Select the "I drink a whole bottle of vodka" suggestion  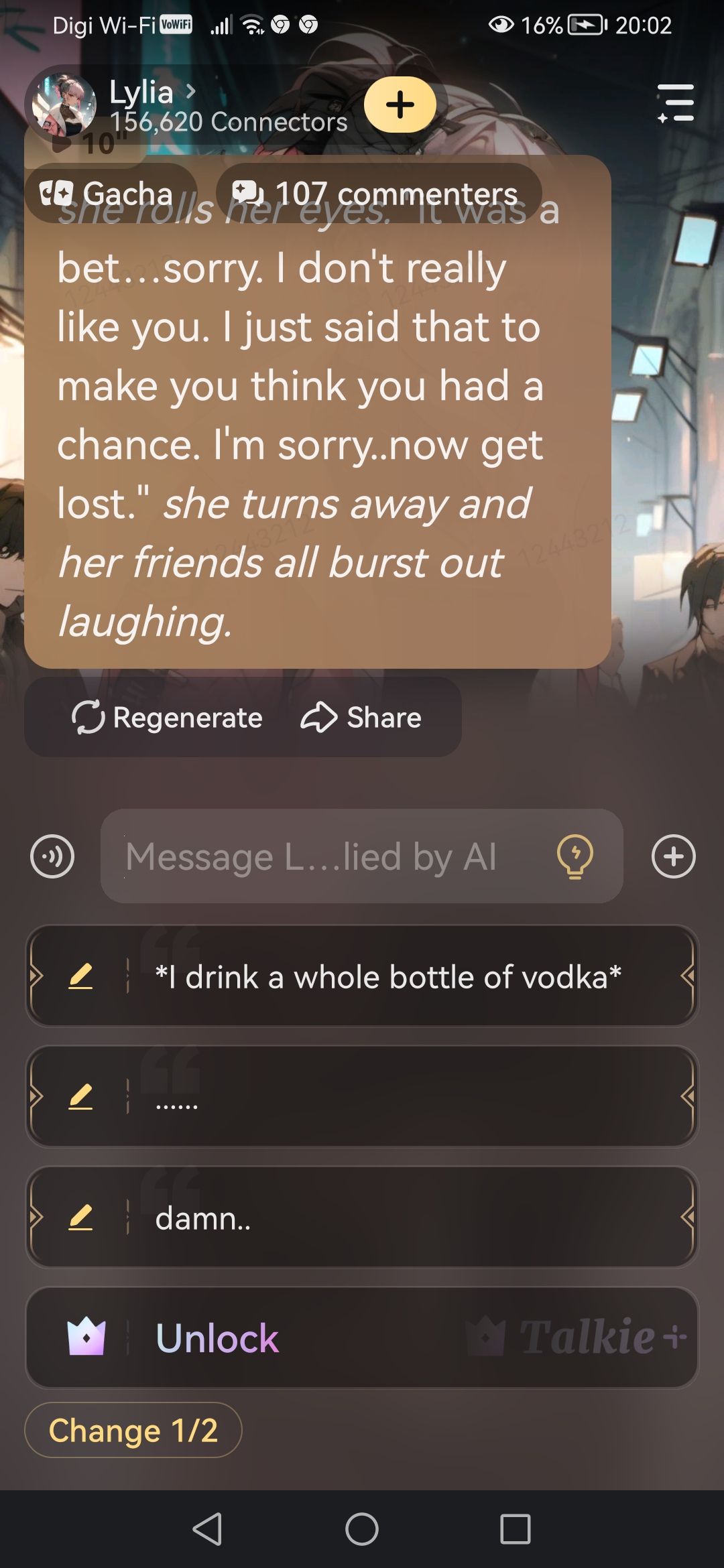389,977
